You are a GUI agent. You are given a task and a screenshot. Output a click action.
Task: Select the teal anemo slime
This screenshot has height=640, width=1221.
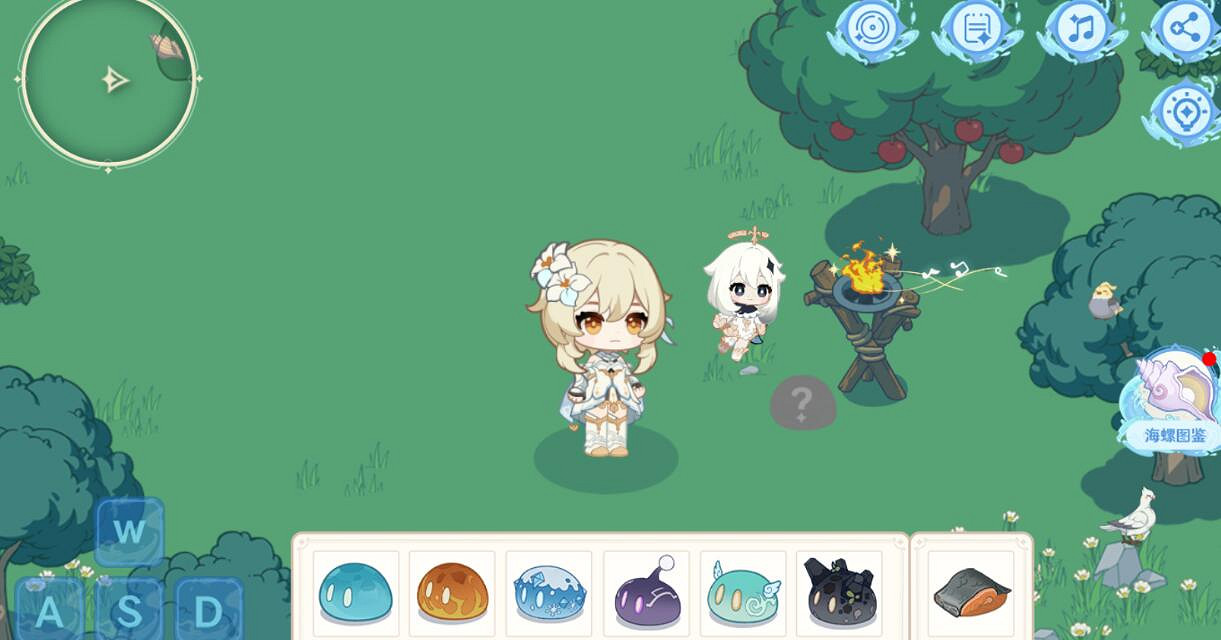[743, 593]
